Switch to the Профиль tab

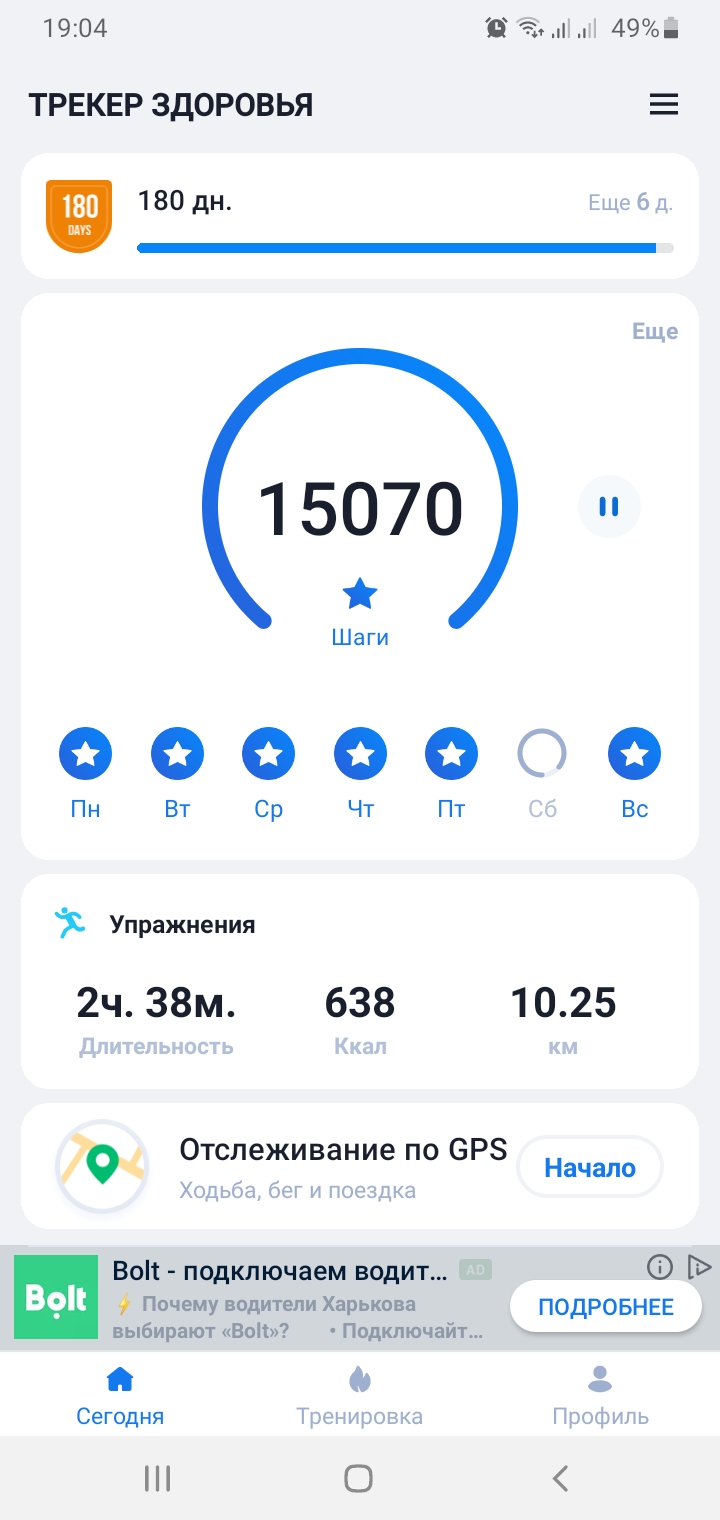click(x=600, y=1397)
